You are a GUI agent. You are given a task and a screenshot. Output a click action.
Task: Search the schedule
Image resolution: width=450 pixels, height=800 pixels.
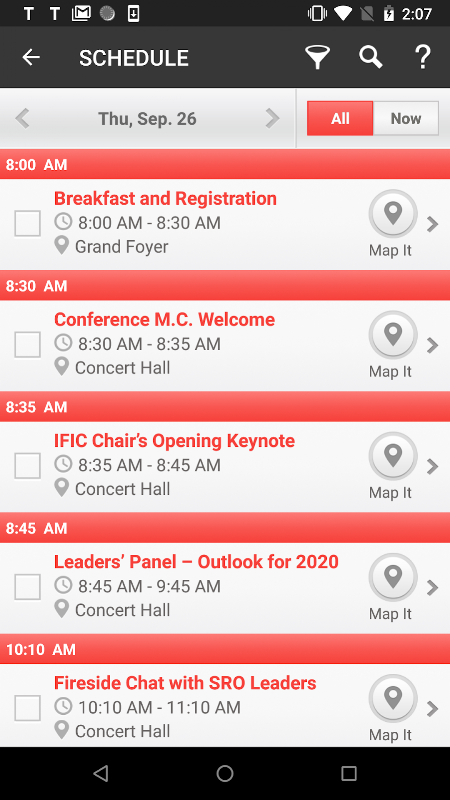[x=370, y=57]
